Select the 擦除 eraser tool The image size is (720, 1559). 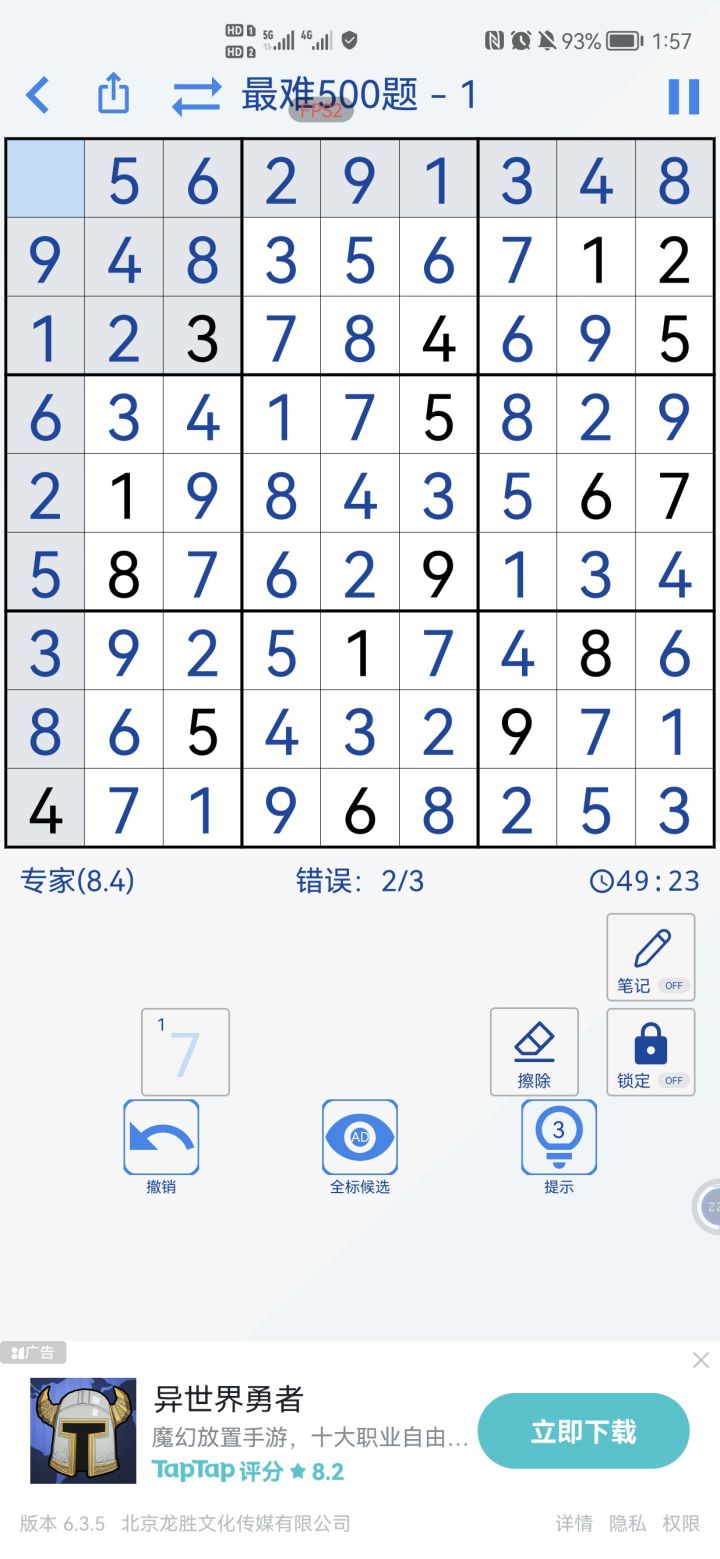coord(535,1051)
